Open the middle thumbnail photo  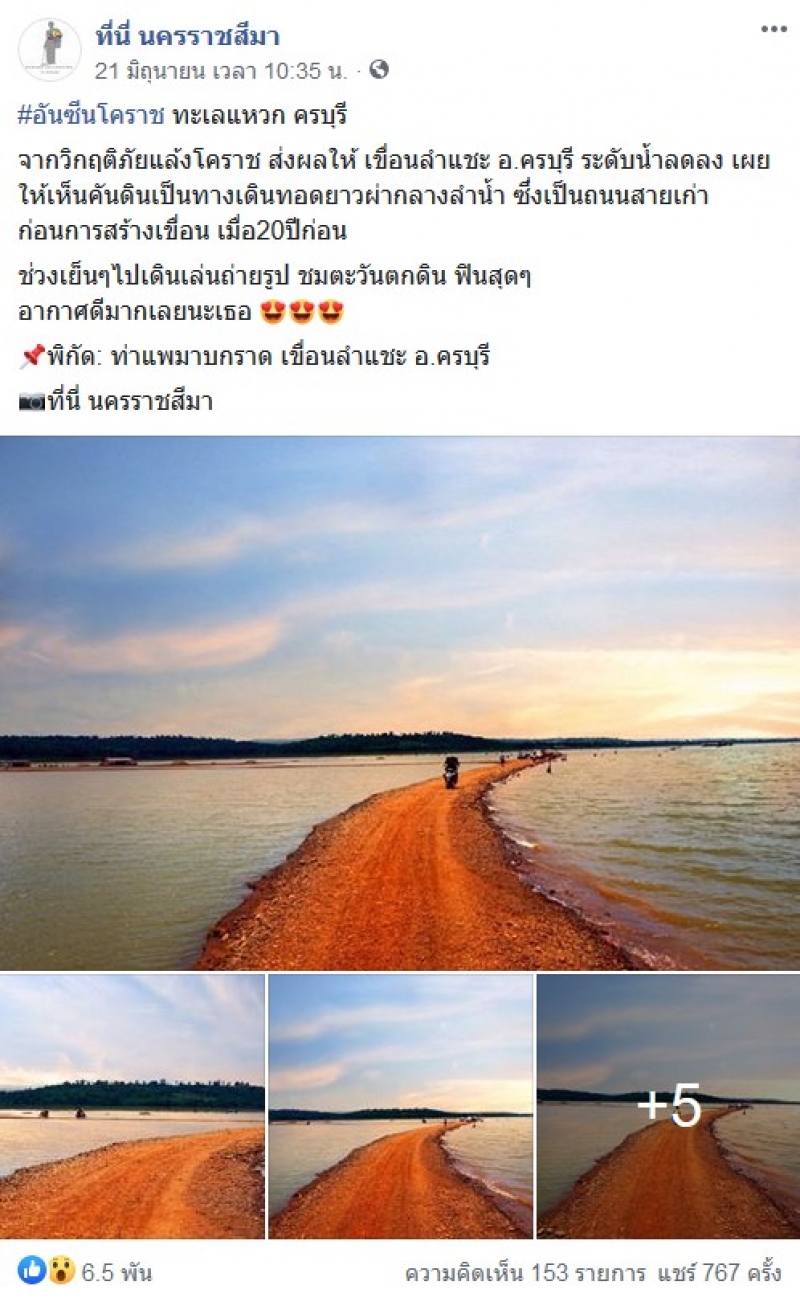pos(400,1106)
